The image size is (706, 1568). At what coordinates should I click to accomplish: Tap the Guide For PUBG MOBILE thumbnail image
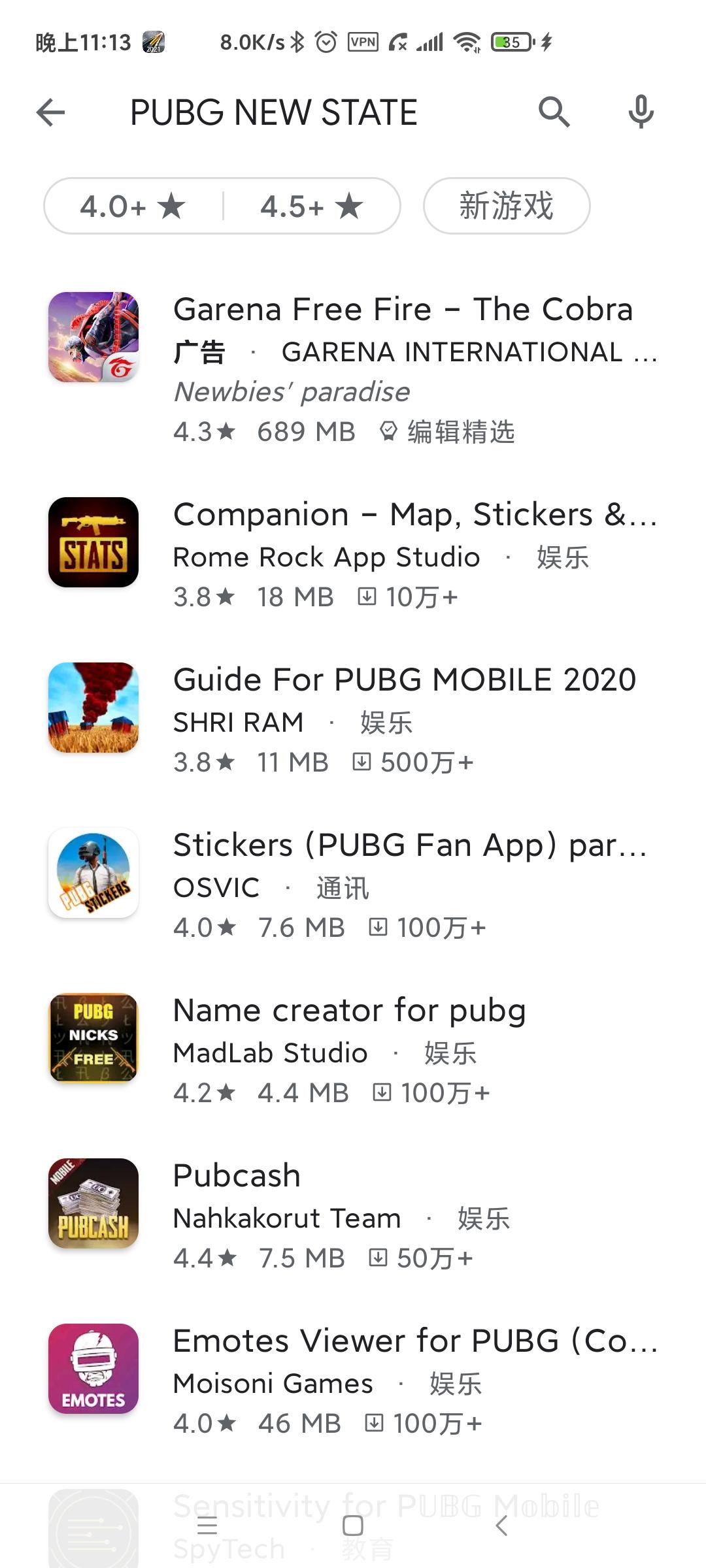click(93, 708)
